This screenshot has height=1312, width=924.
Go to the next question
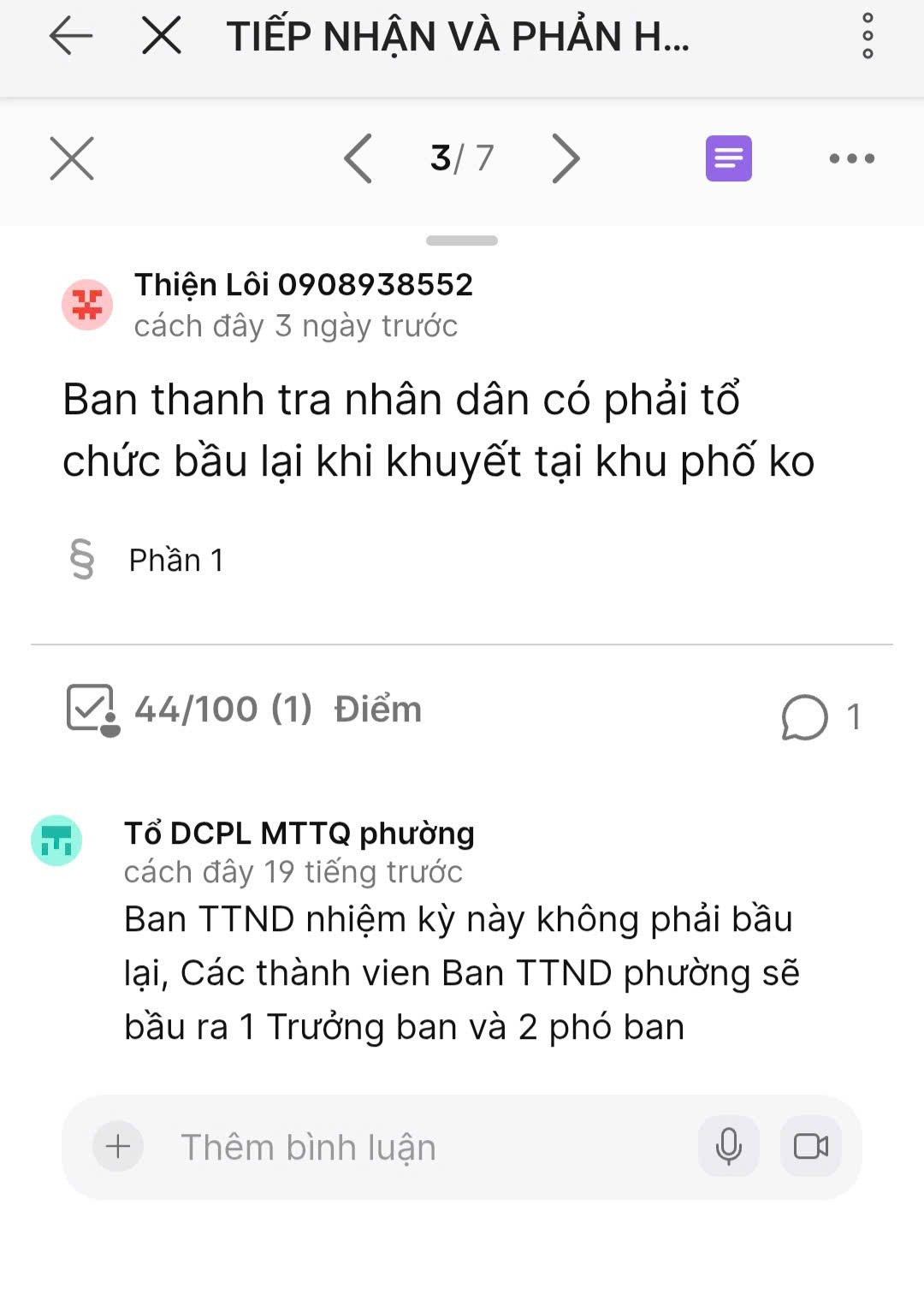pyautogui.click(x=566, y=158)
